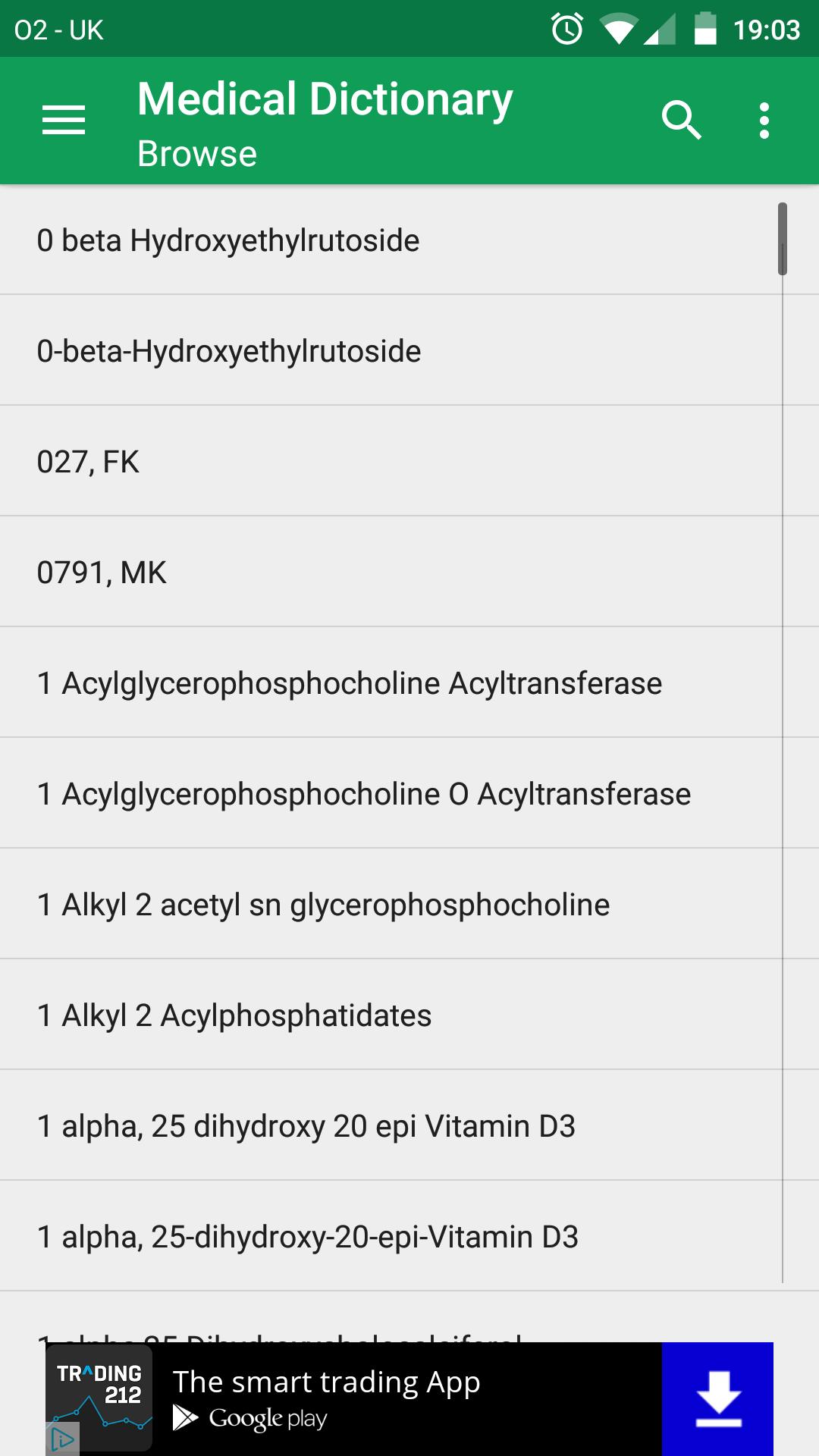Screen dimensions: 819x1456
Task: Tap the Trading 212 ad download button
Action: point(717,1398)
